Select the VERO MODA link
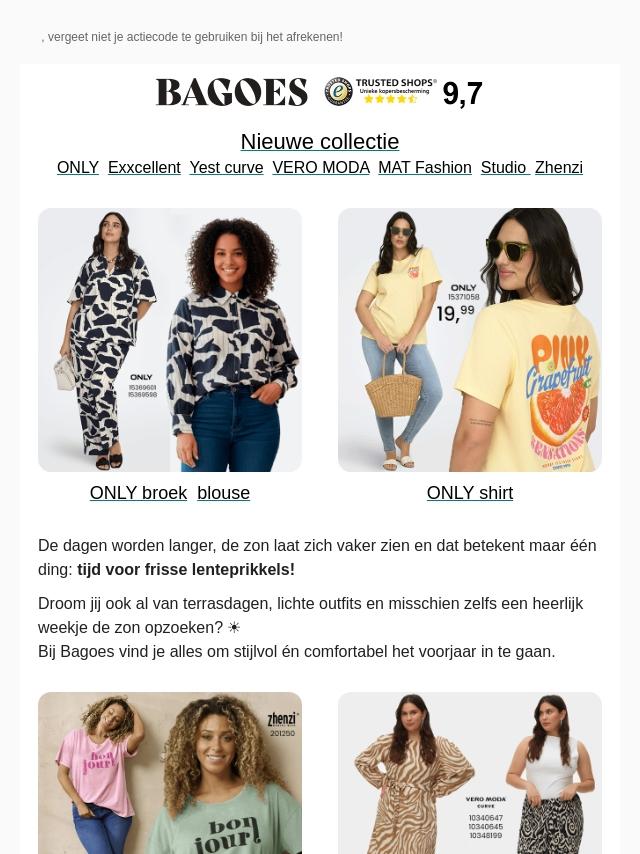640x854 pixels. point(321,167)
